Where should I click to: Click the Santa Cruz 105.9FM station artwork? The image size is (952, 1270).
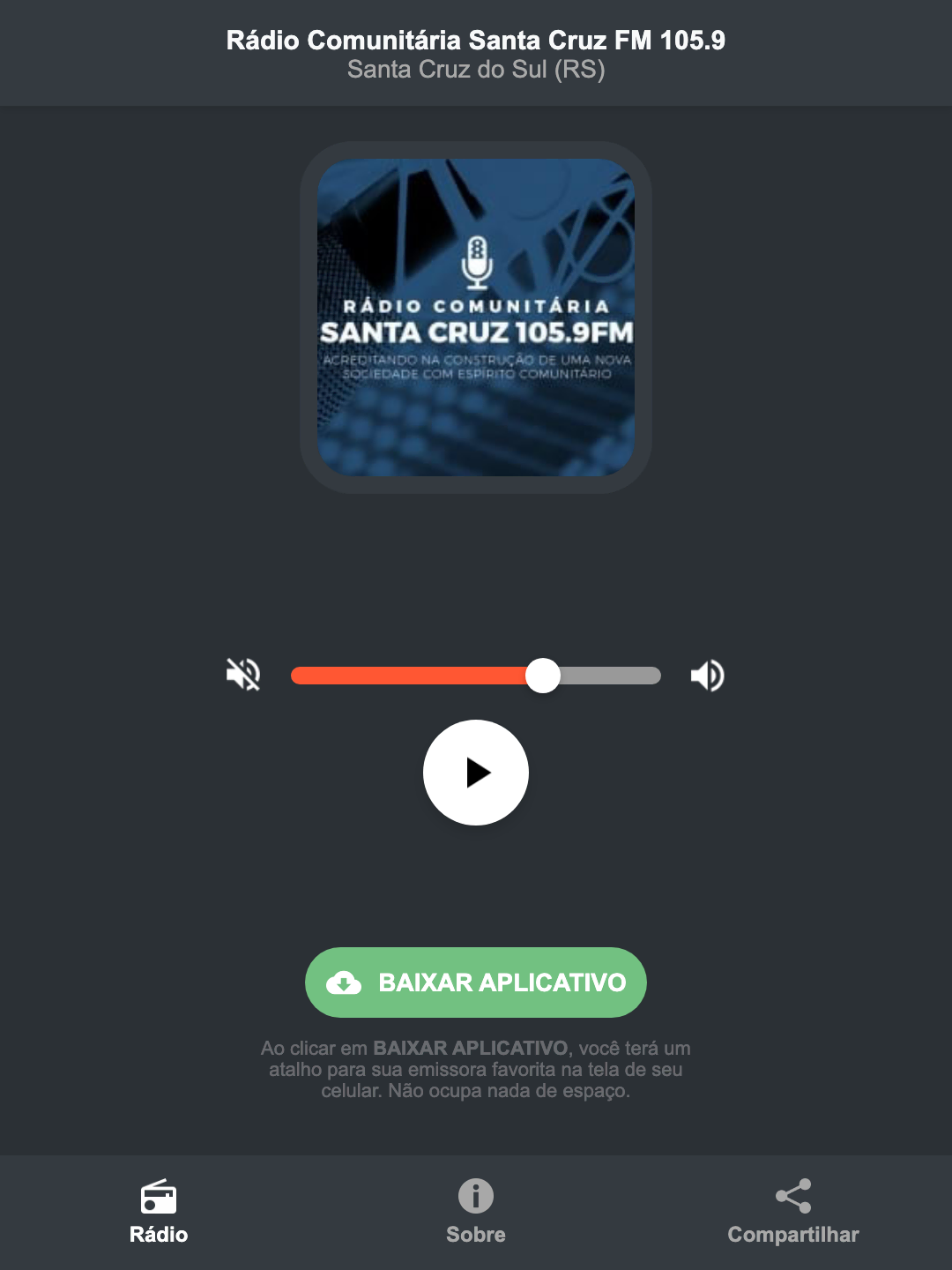[475, 313]
